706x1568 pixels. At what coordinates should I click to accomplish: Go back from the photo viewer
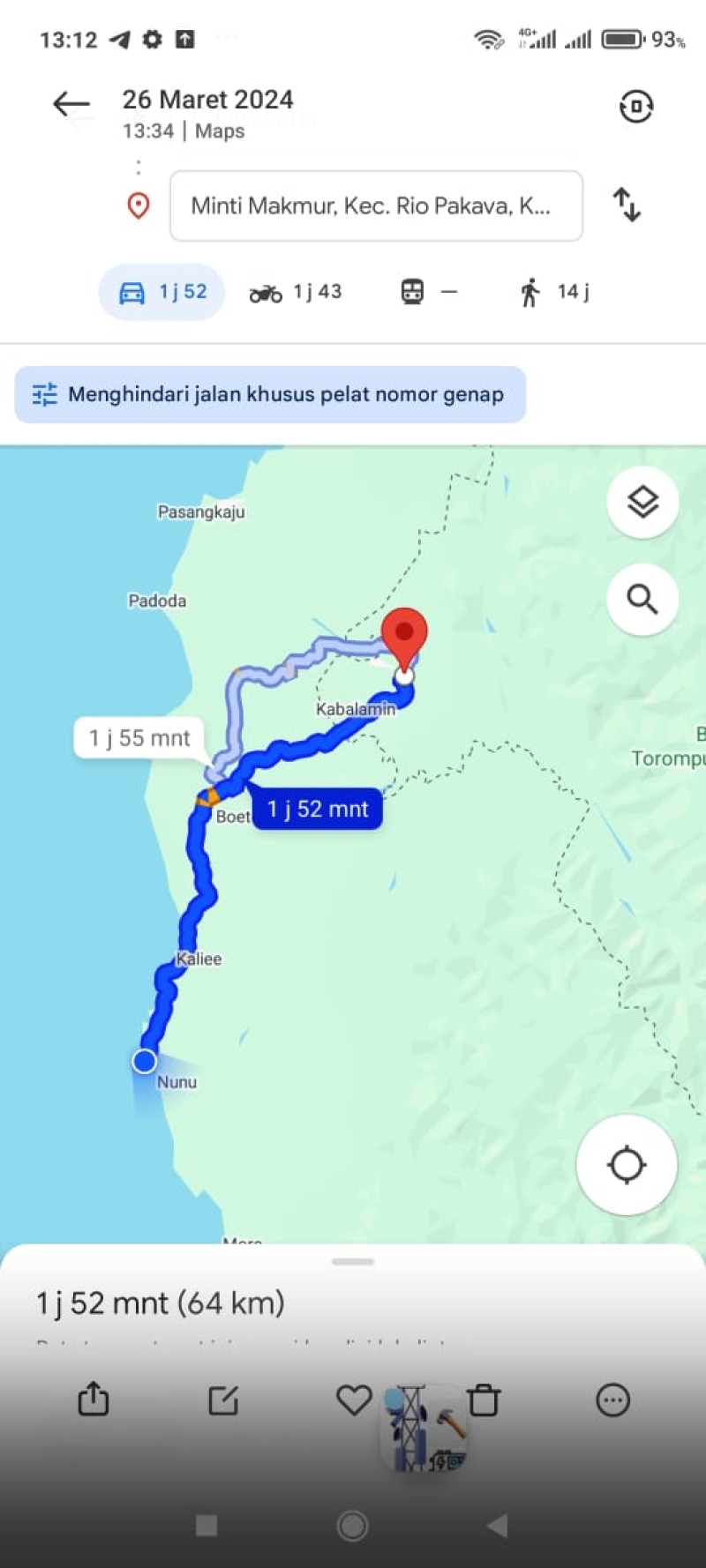point(71,105)
